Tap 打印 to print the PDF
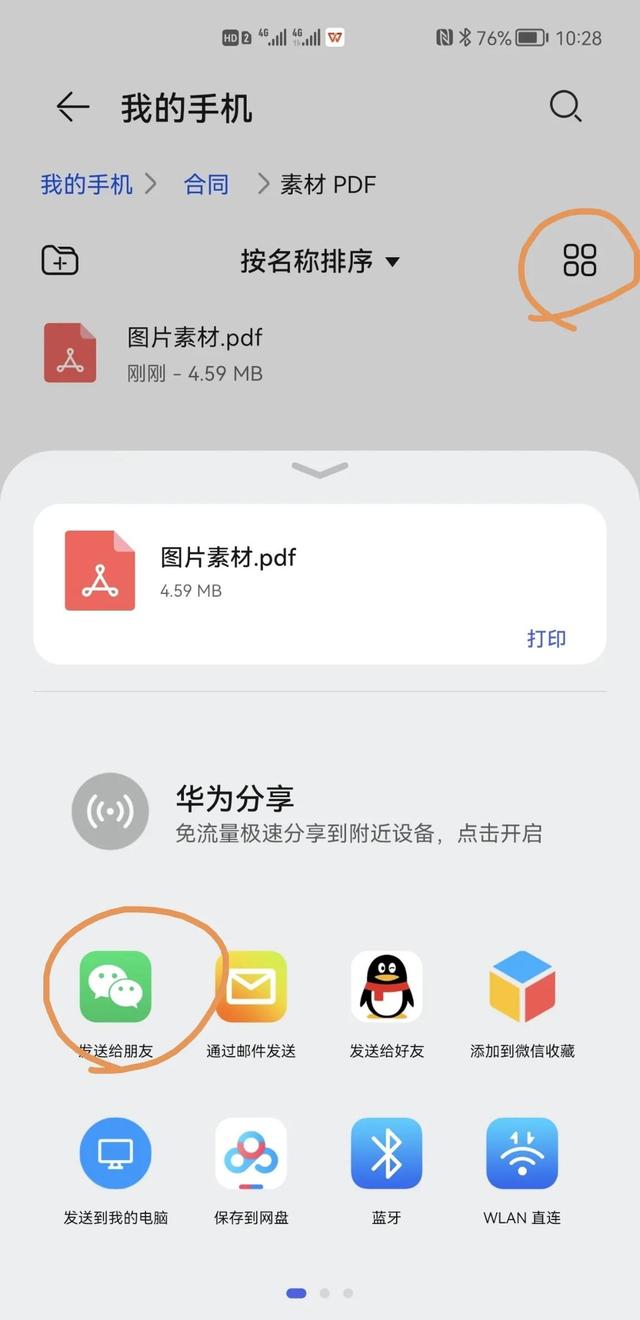Image resolution: width=640 pixels, height=1320 pixels. click(546, 639)
